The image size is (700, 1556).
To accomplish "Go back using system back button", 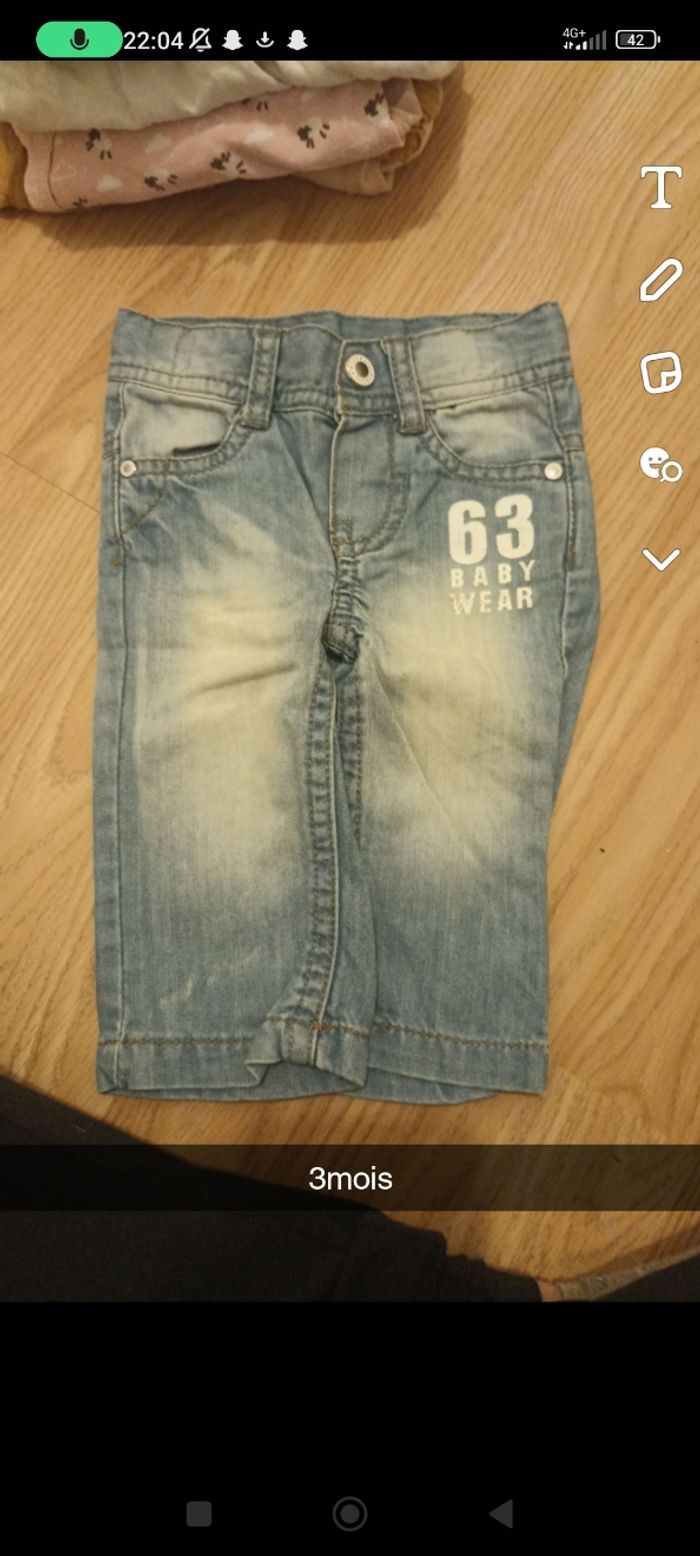I will coord(501,1513).
